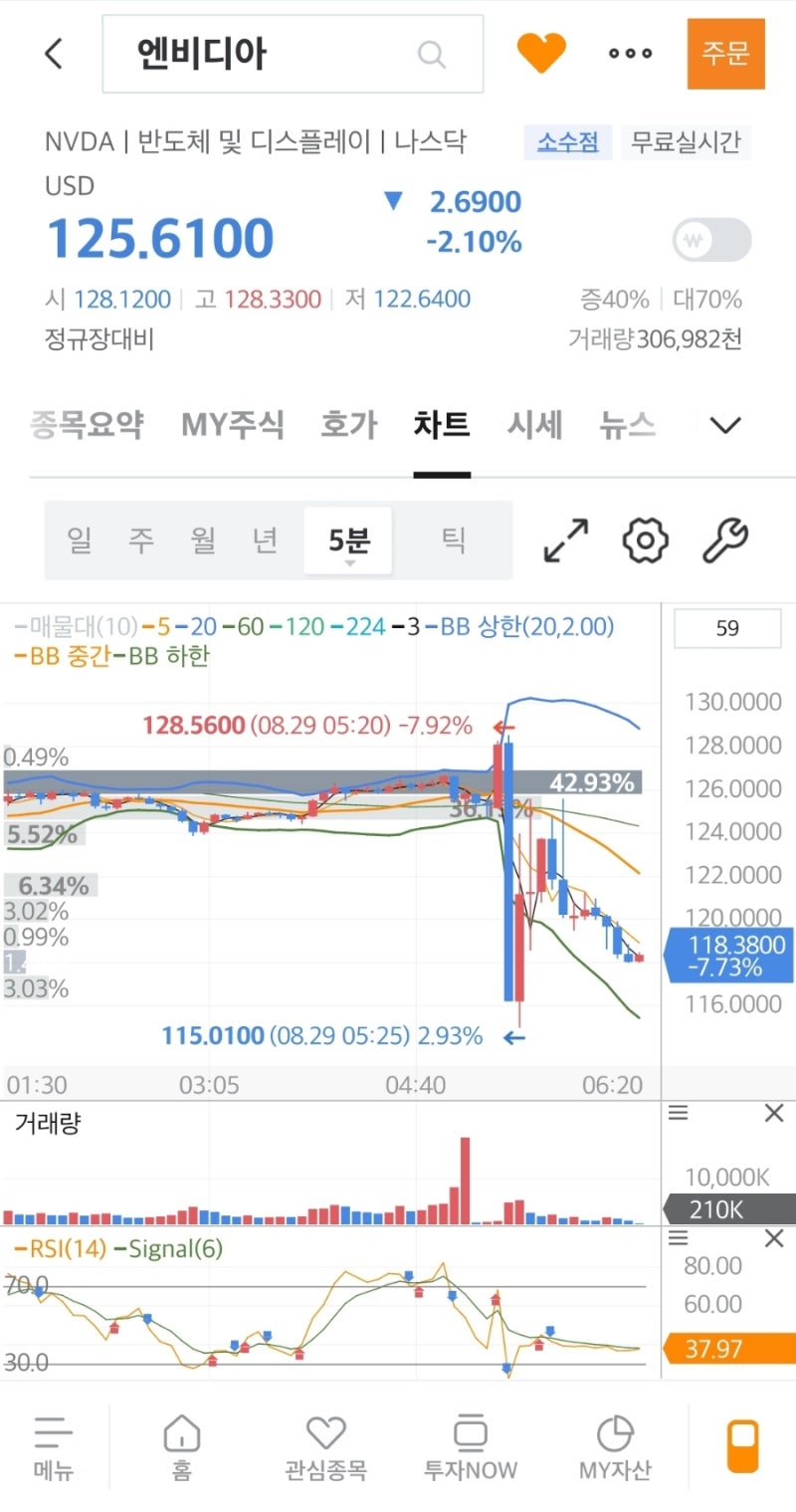Open the more options ellipsis menu
This screenshot has height=1512, width=796.
(629, 54)
